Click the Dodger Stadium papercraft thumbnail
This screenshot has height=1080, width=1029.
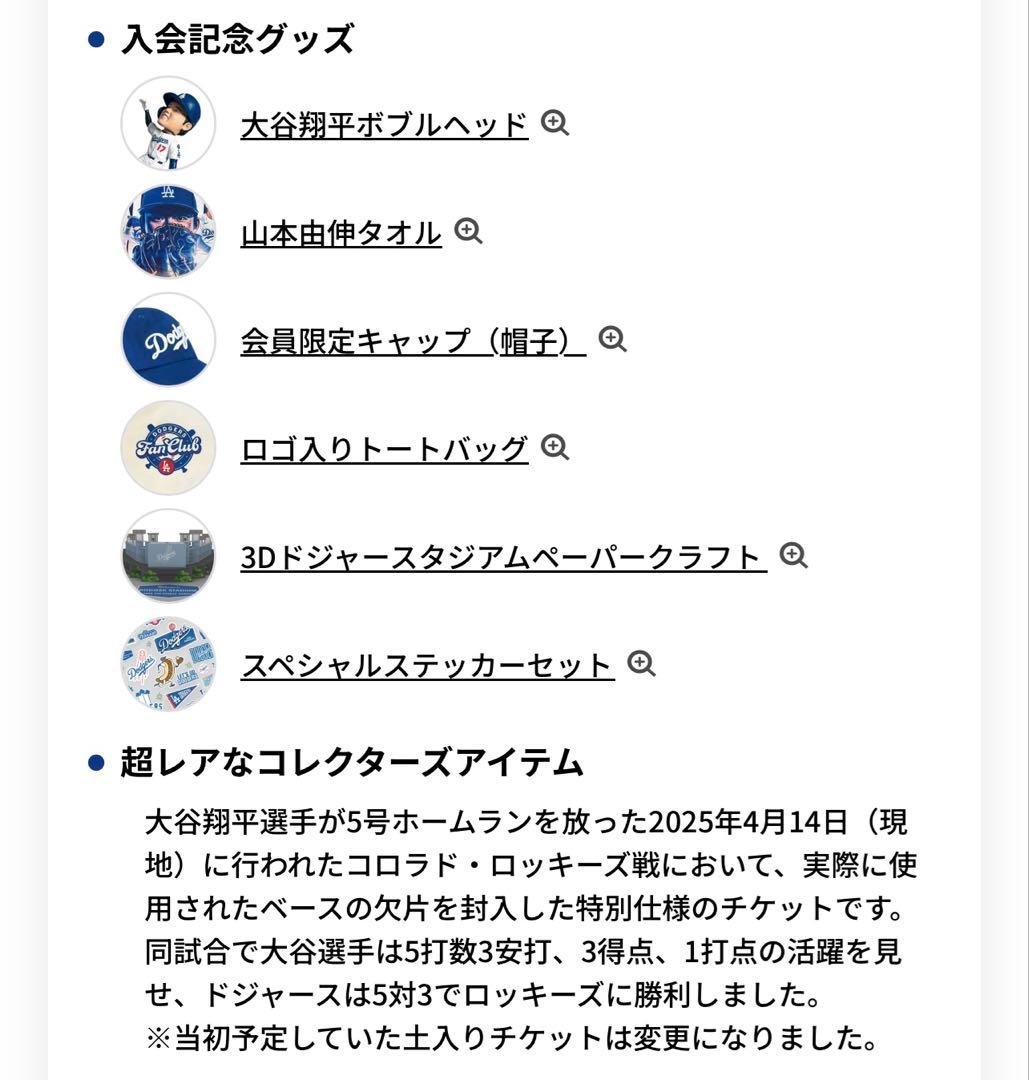167,555
